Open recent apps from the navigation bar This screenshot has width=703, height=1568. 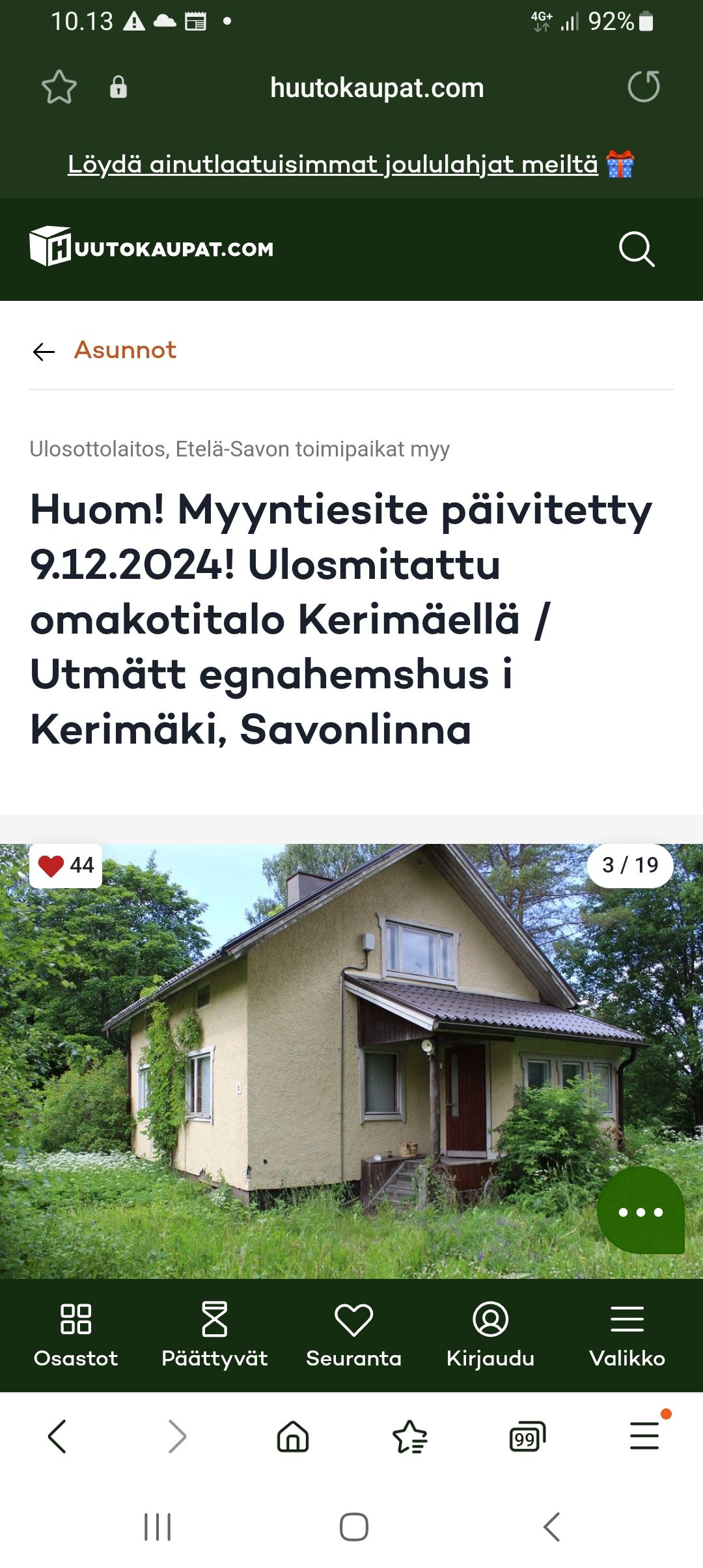(x=158, y=1527)
